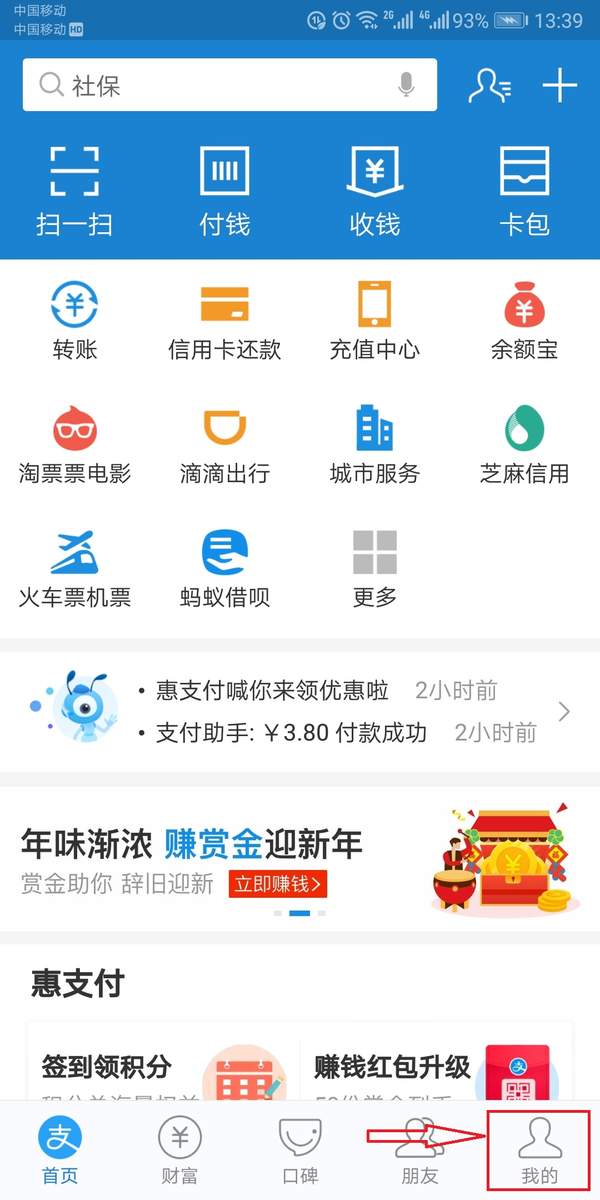Go to the 我的 tab
The height and width of the screenshot is (1200, 600).
pos(539,1150)
